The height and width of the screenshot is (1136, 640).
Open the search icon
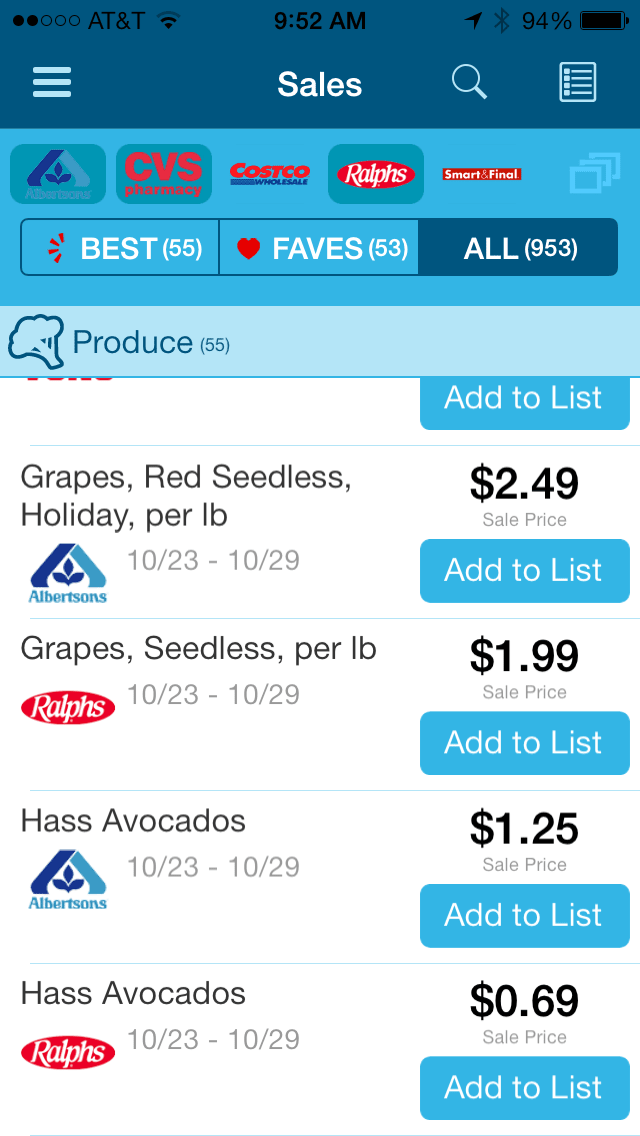tap(470, 82)
